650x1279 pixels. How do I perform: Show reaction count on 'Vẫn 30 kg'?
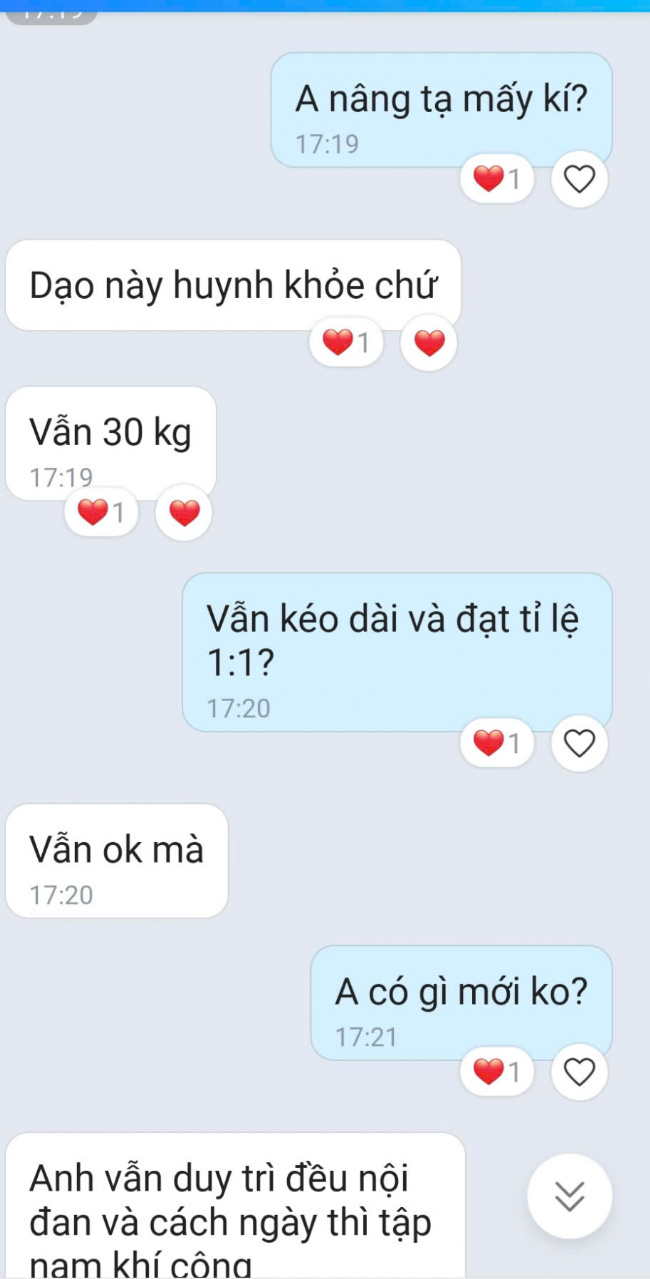(101, 513)
